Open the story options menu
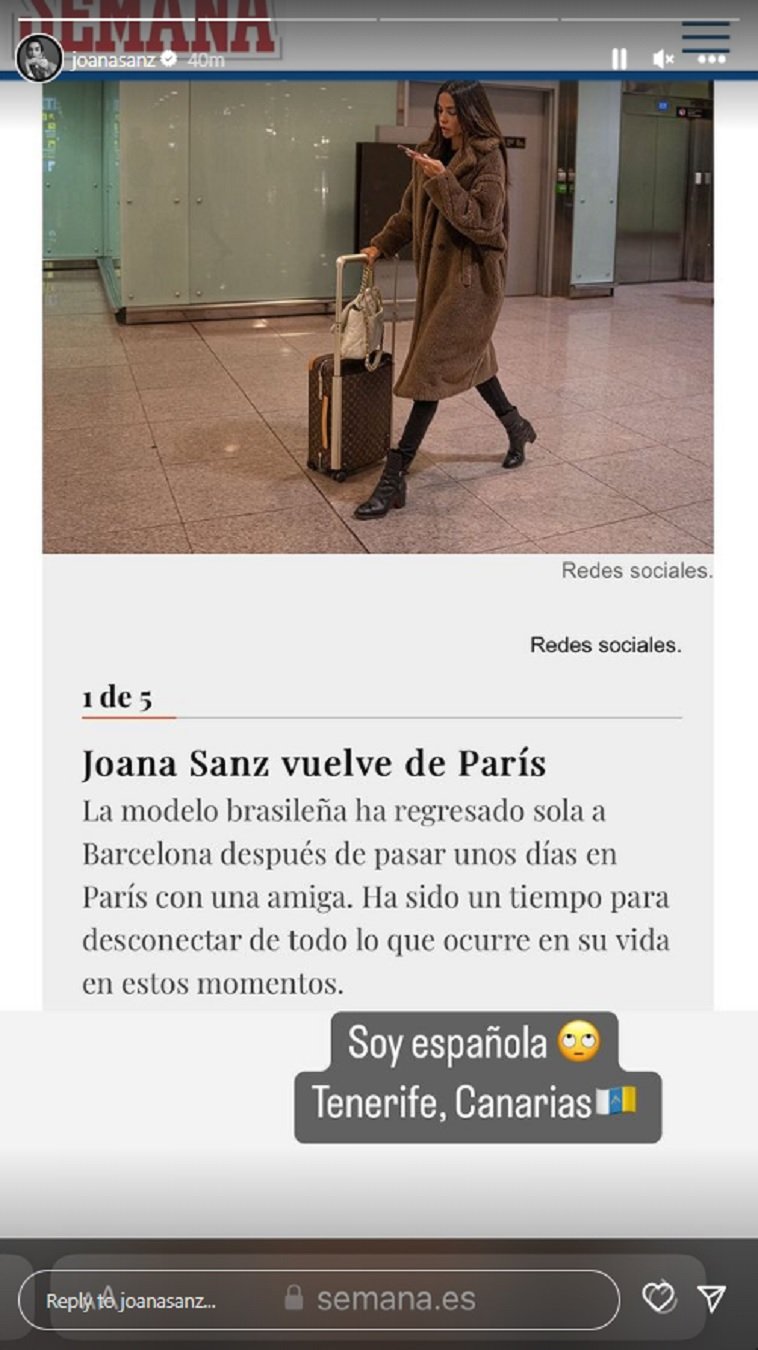The height and width of the screenshot is (1350, 758). click(x=711, y=59)
